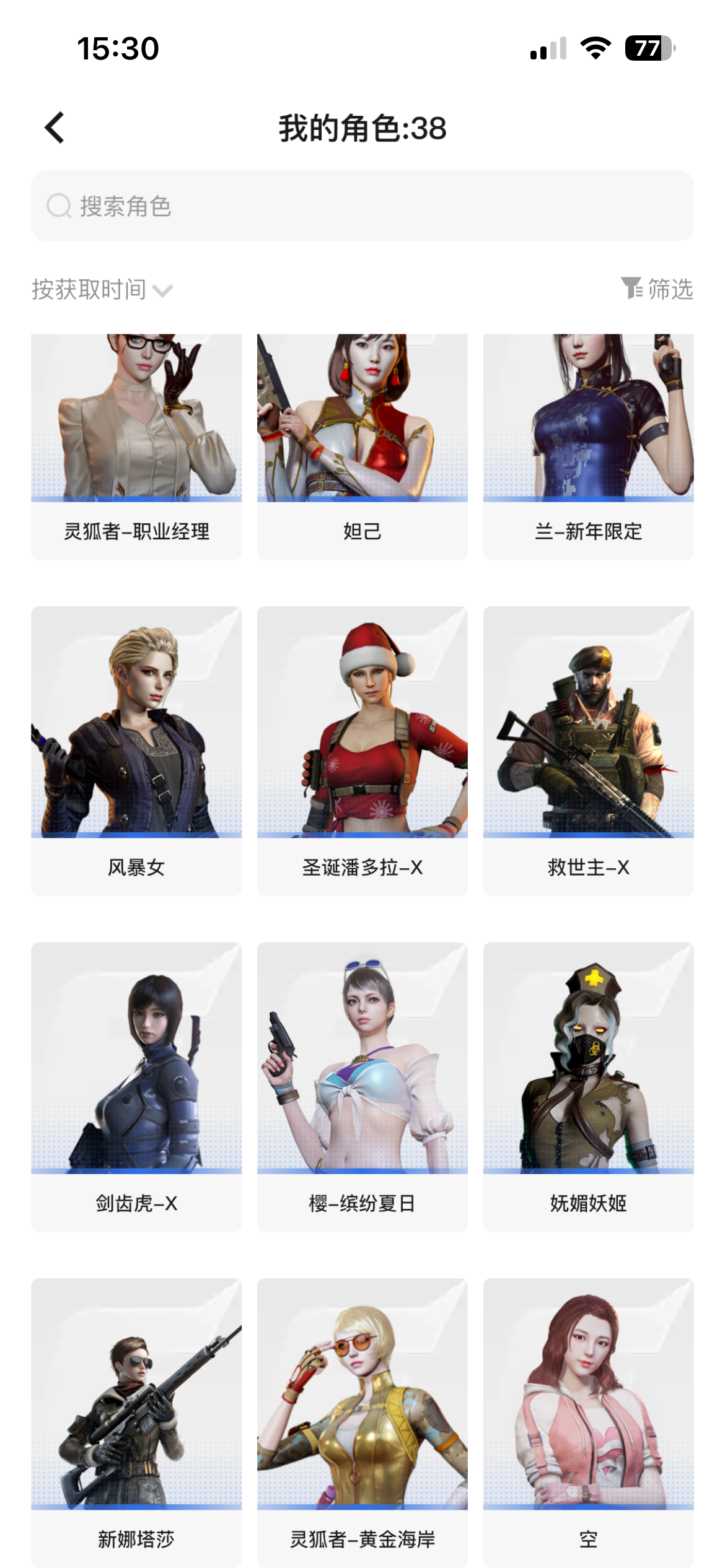View the 樱-缤纷夏日 character
The width and height of the screenshot is (725, 1568).
pos(362,1086)
